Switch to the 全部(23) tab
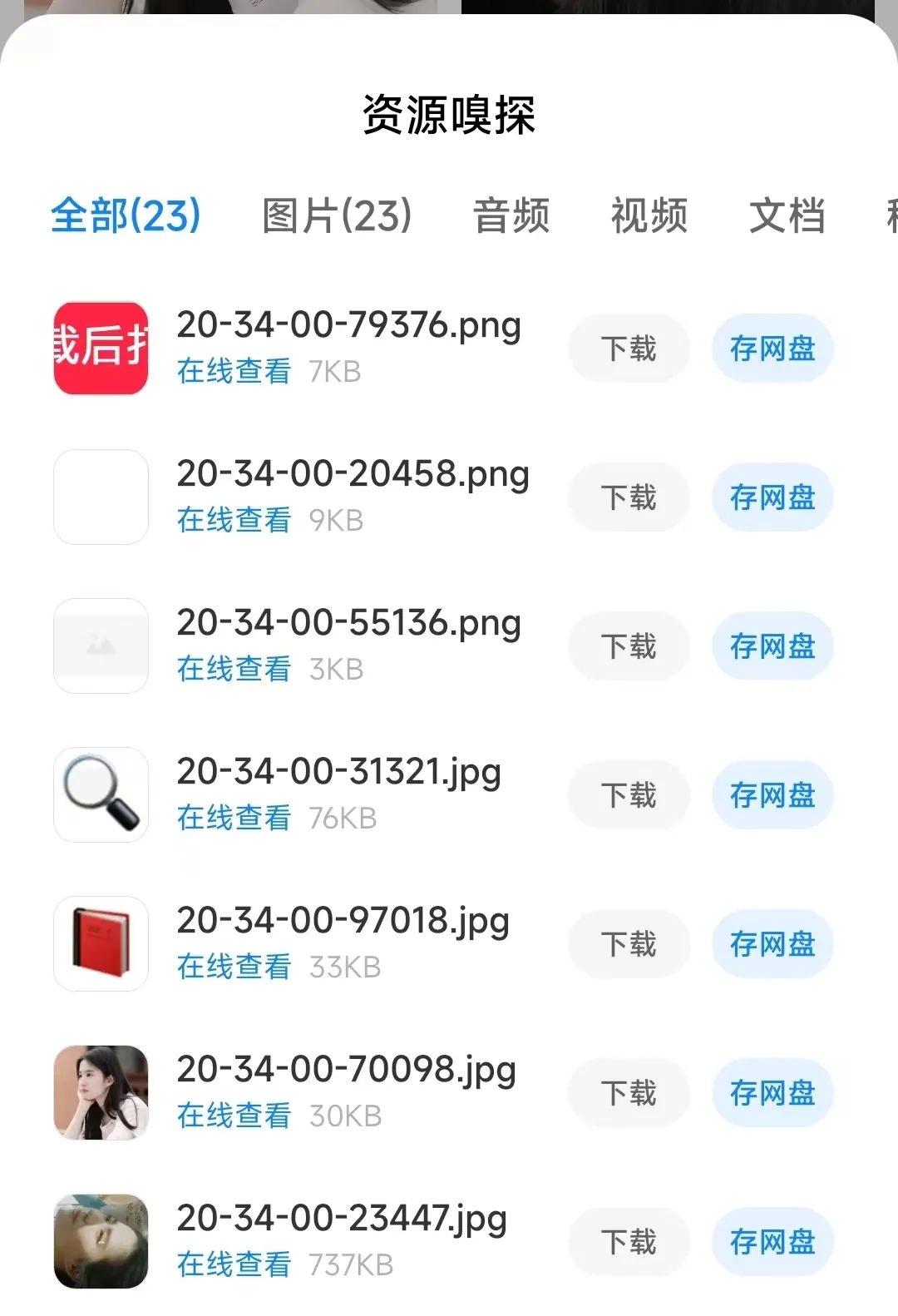The image size is (898, 1316). 126,216
